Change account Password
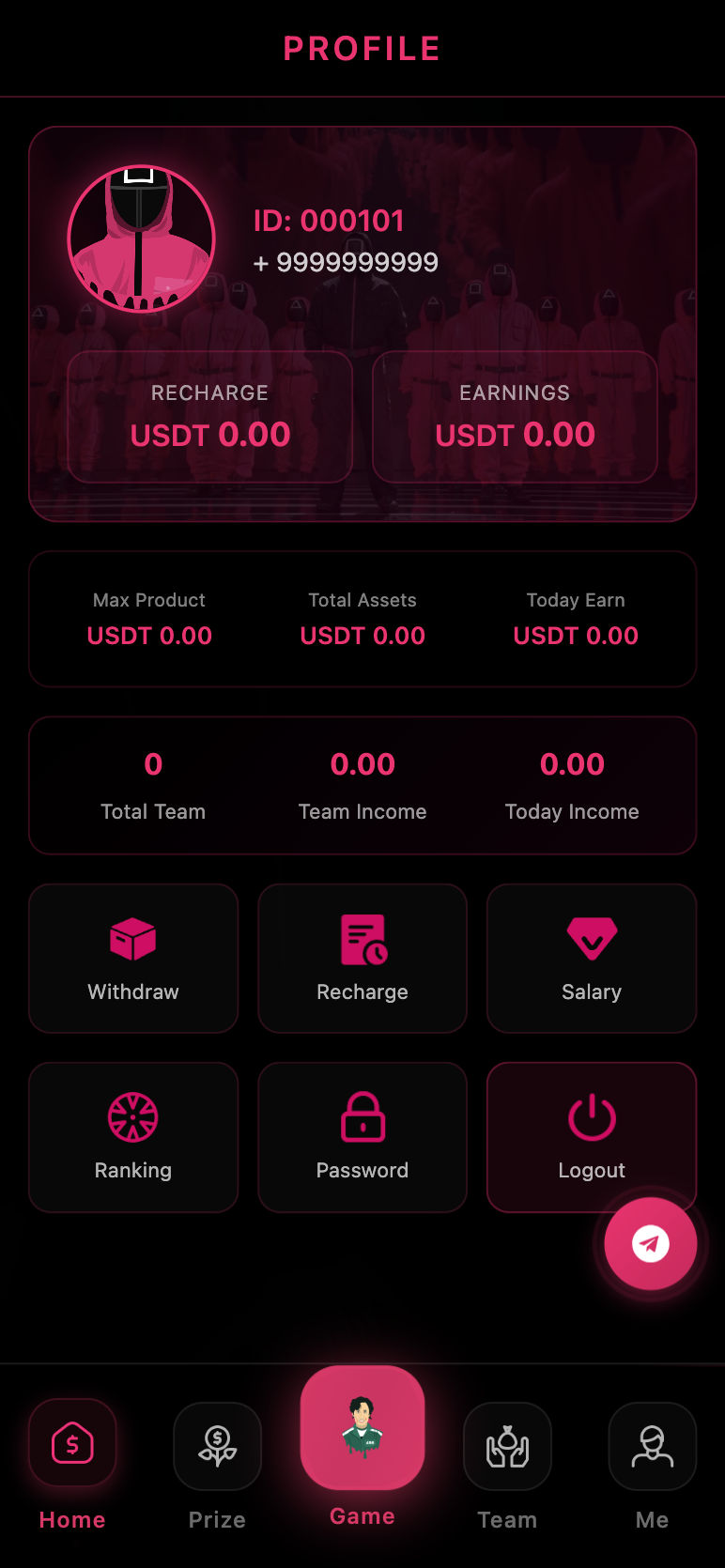 [x=362, y=1136]
